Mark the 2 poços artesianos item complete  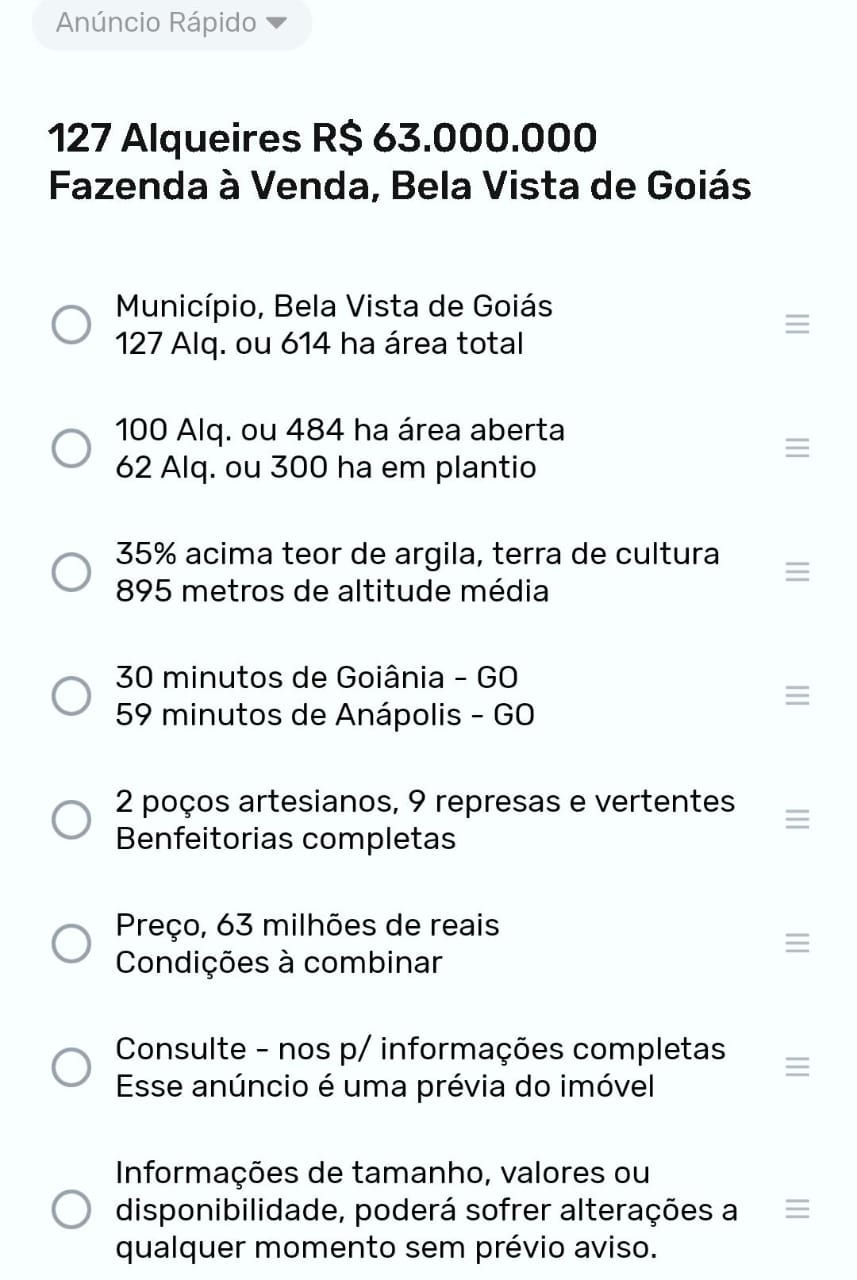pos(71,820)
